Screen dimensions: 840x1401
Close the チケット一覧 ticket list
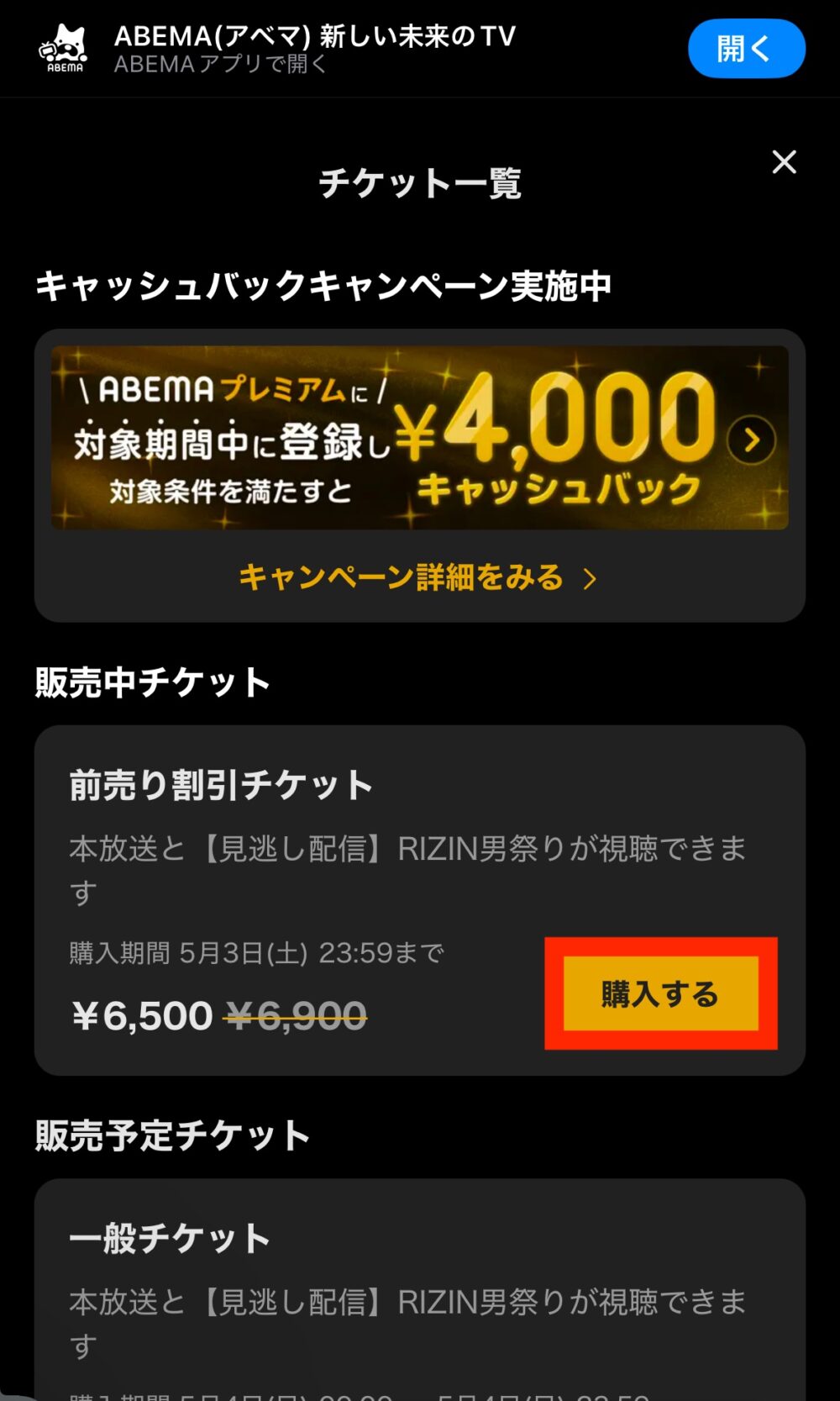point(784,162)
